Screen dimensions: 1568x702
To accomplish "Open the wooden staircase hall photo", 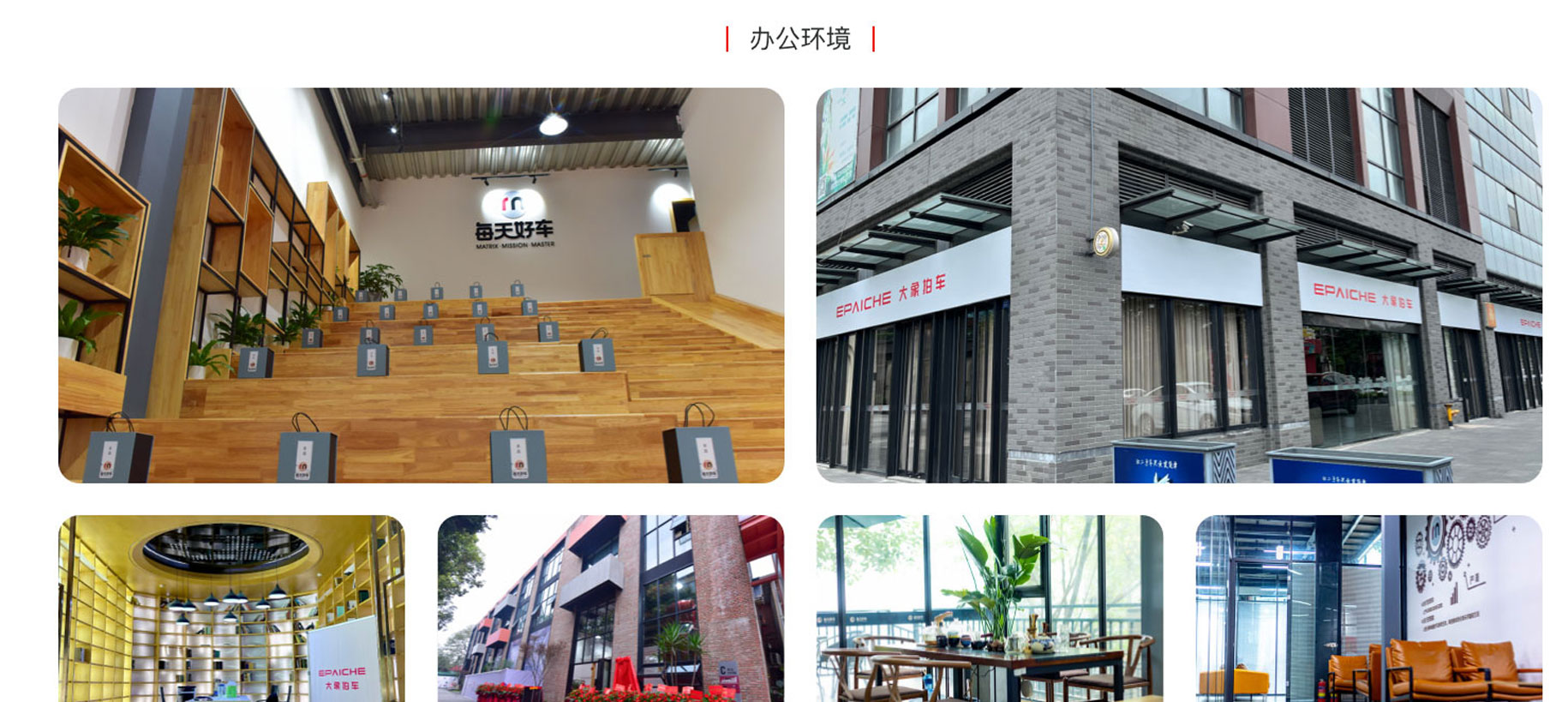I will tap(421, 285).
